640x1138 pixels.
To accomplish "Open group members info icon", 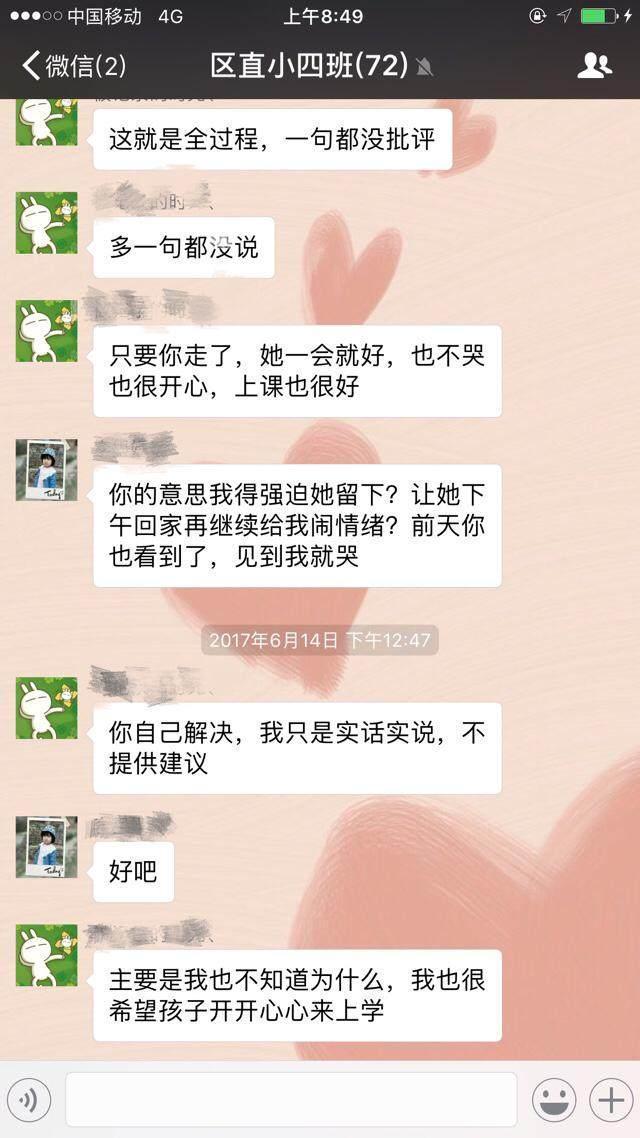I will point(594,66).
